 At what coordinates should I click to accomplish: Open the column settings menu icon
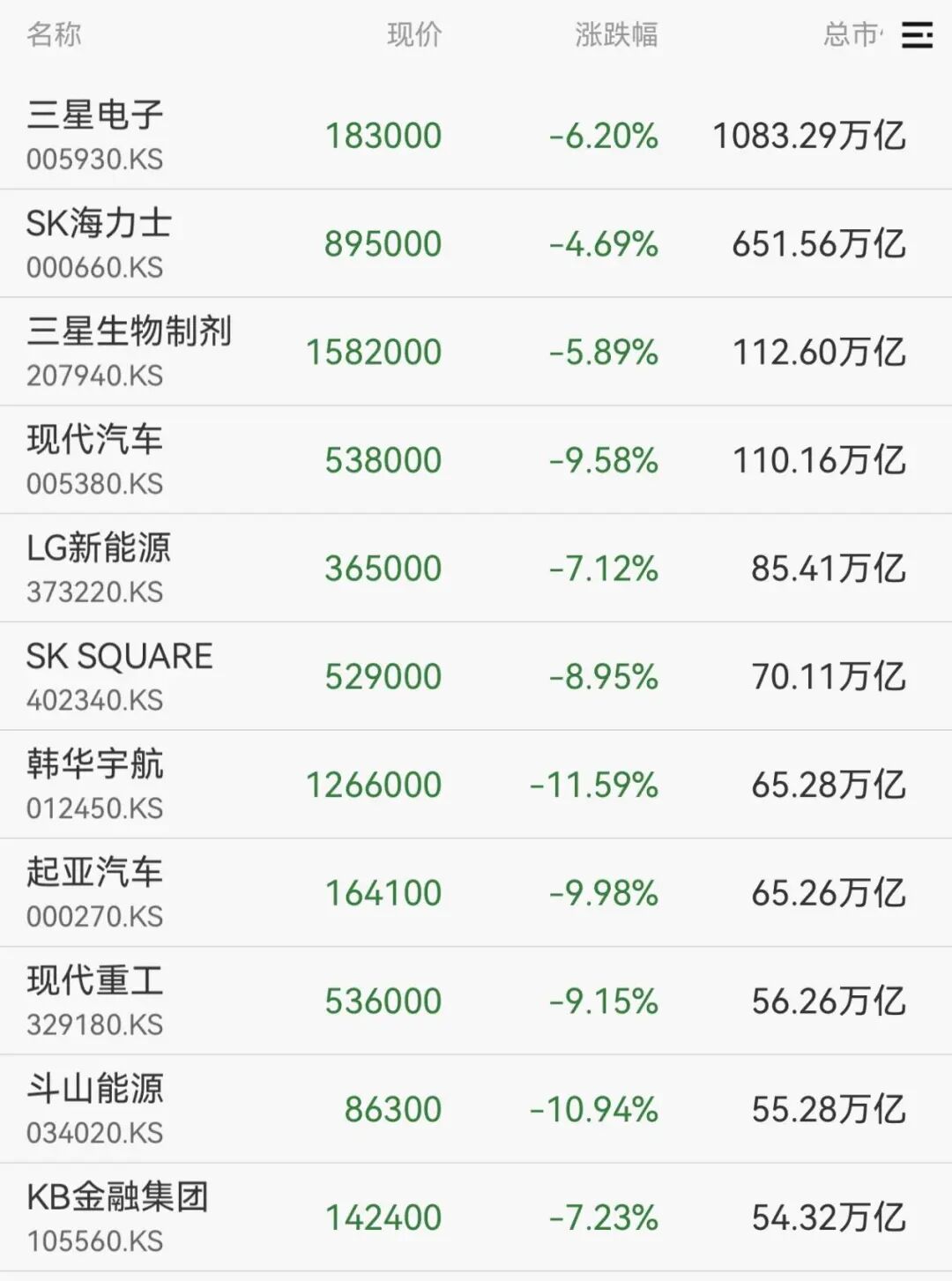coord(917,35)
